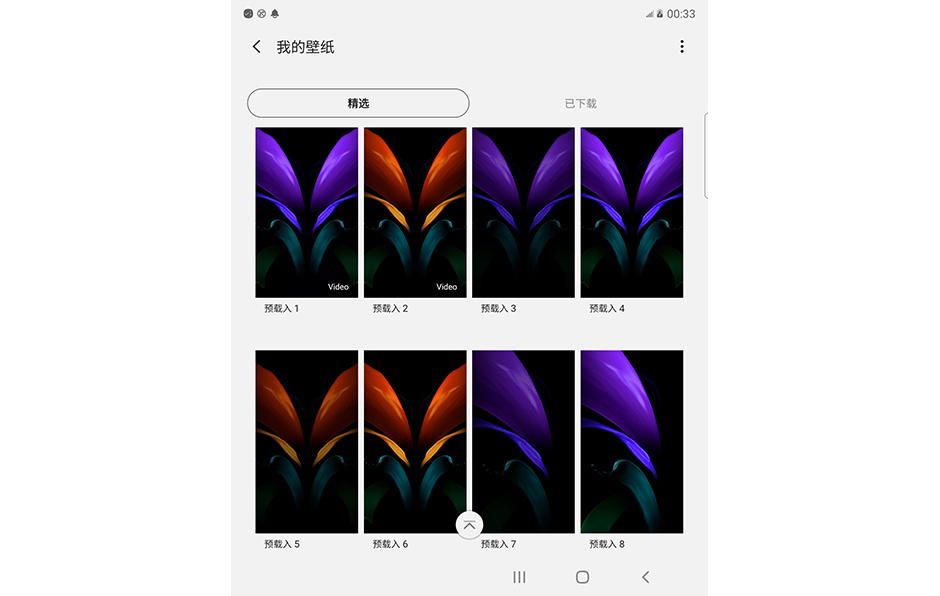The image size is (940, 596).
Task: Switch to the 已下载 tab
Action: point(580,103)
